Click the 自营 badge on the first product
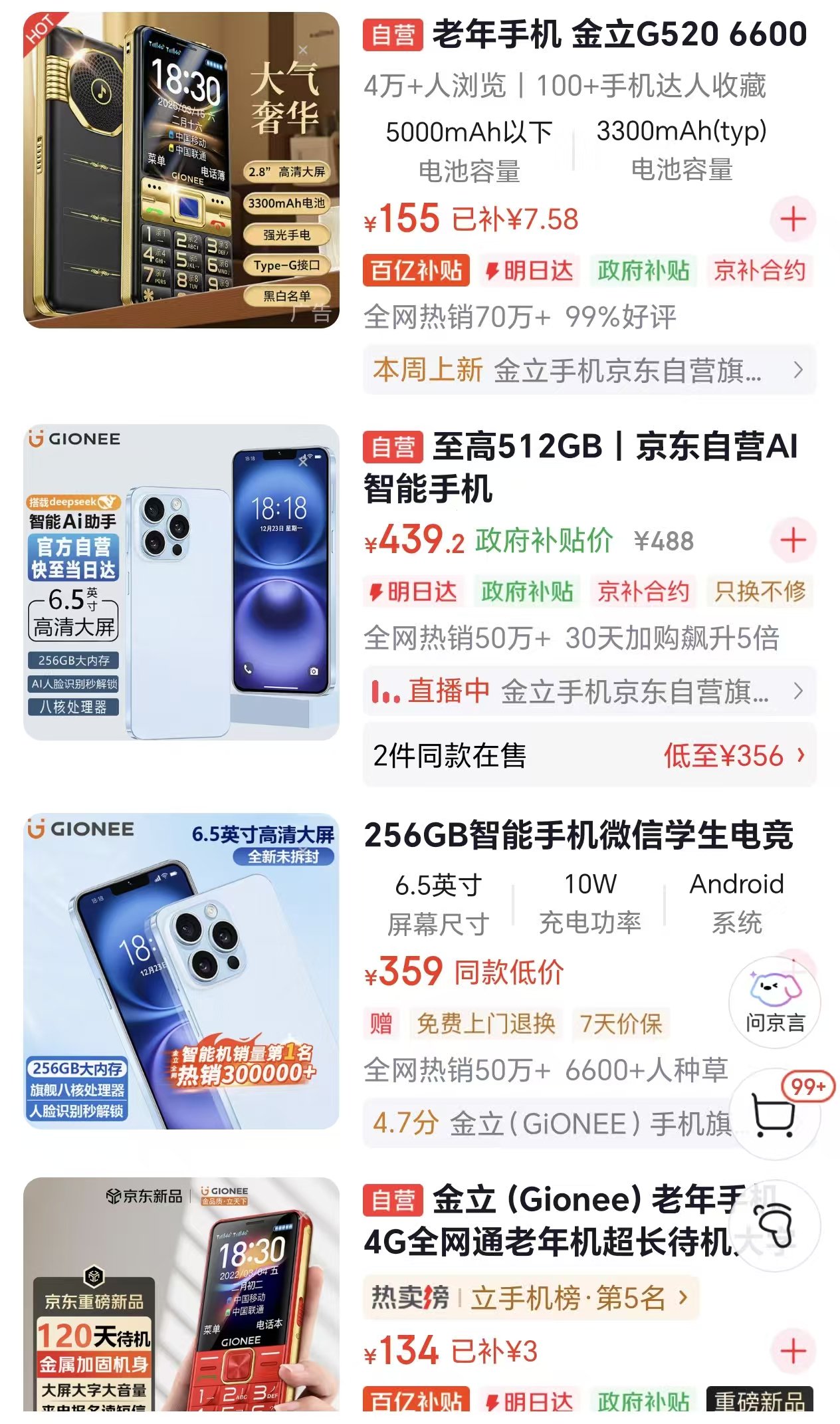This screenshot has width=840, height=1424. tap(392, 37)
